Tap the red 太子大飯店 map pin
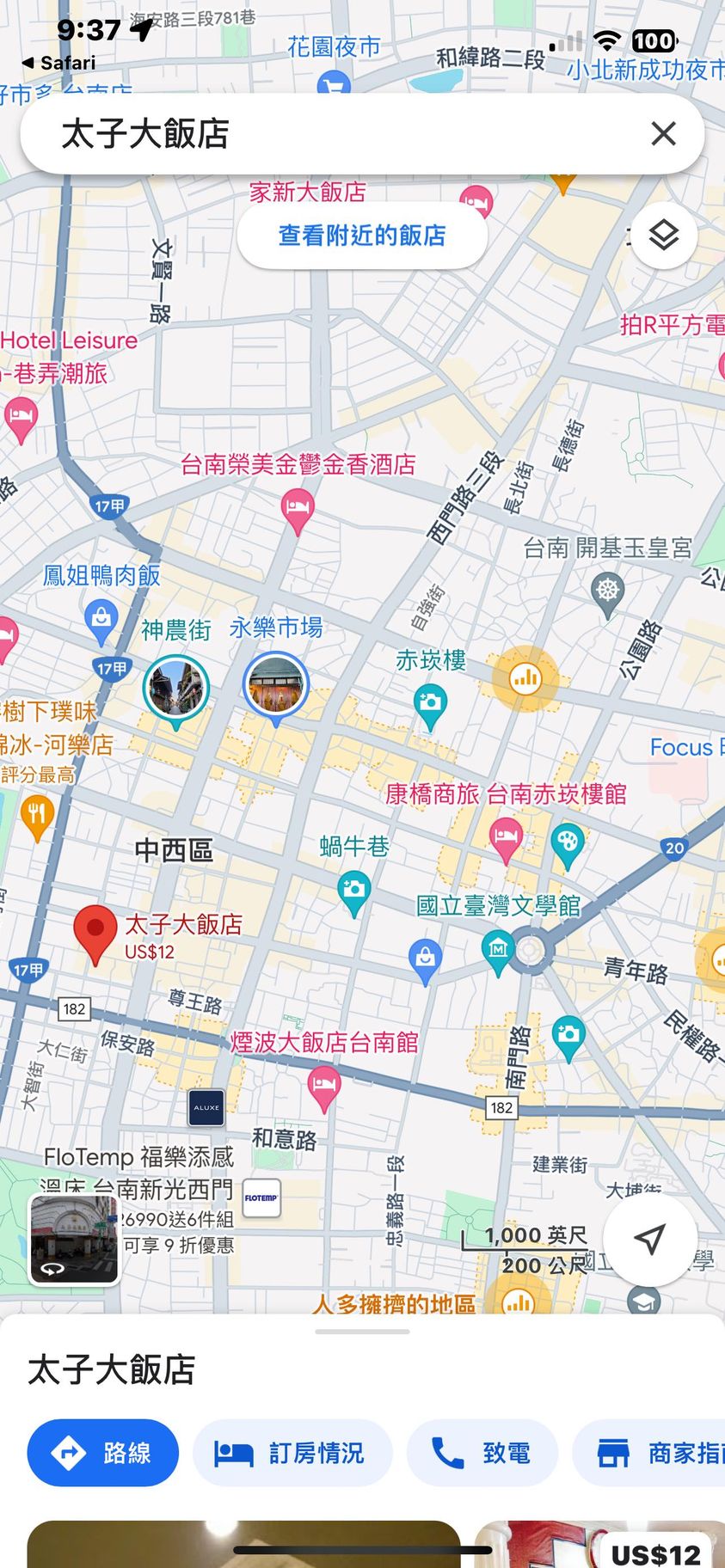 [95, 932]
